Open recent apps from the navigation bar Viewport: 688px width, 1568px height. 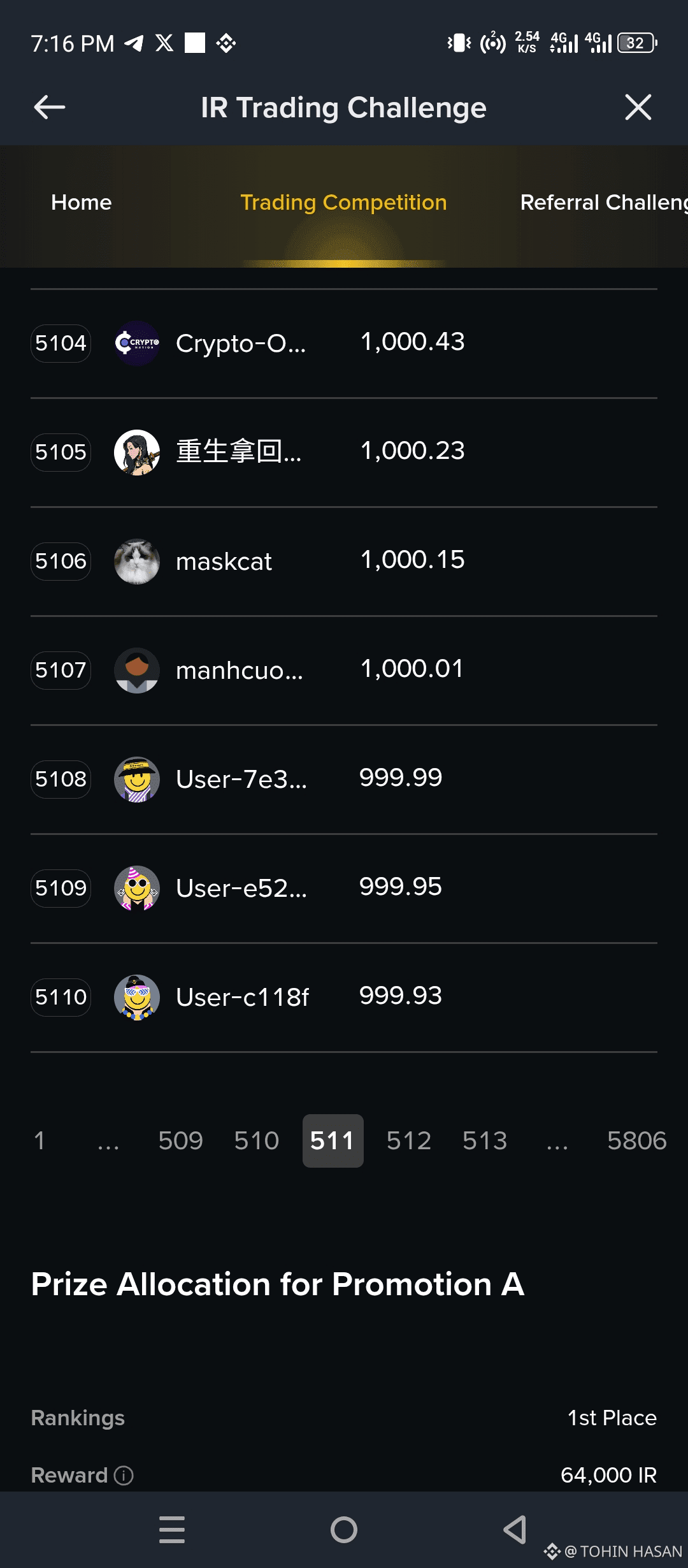[x=172, y=1529]
